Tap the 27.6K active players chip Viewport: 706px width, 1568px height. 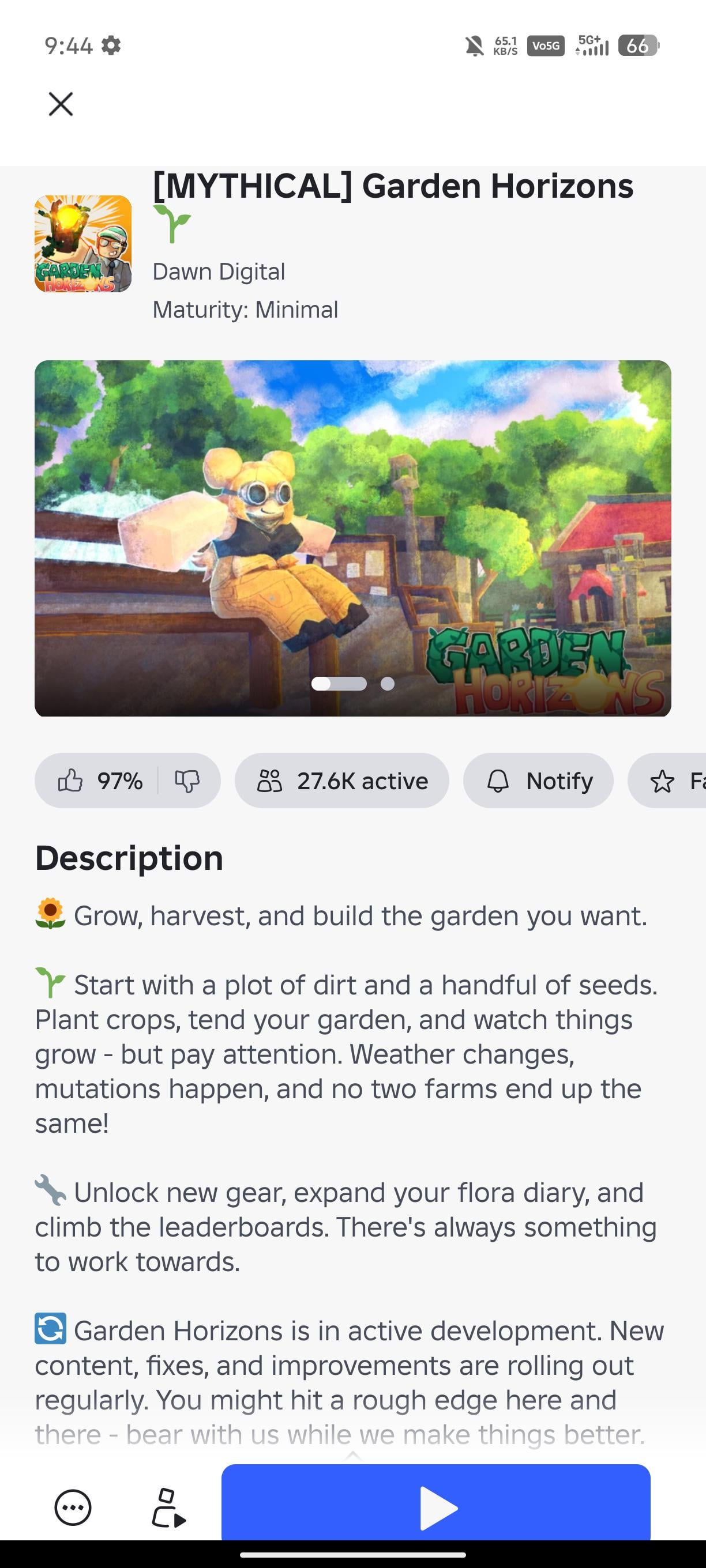click(341, 781)
